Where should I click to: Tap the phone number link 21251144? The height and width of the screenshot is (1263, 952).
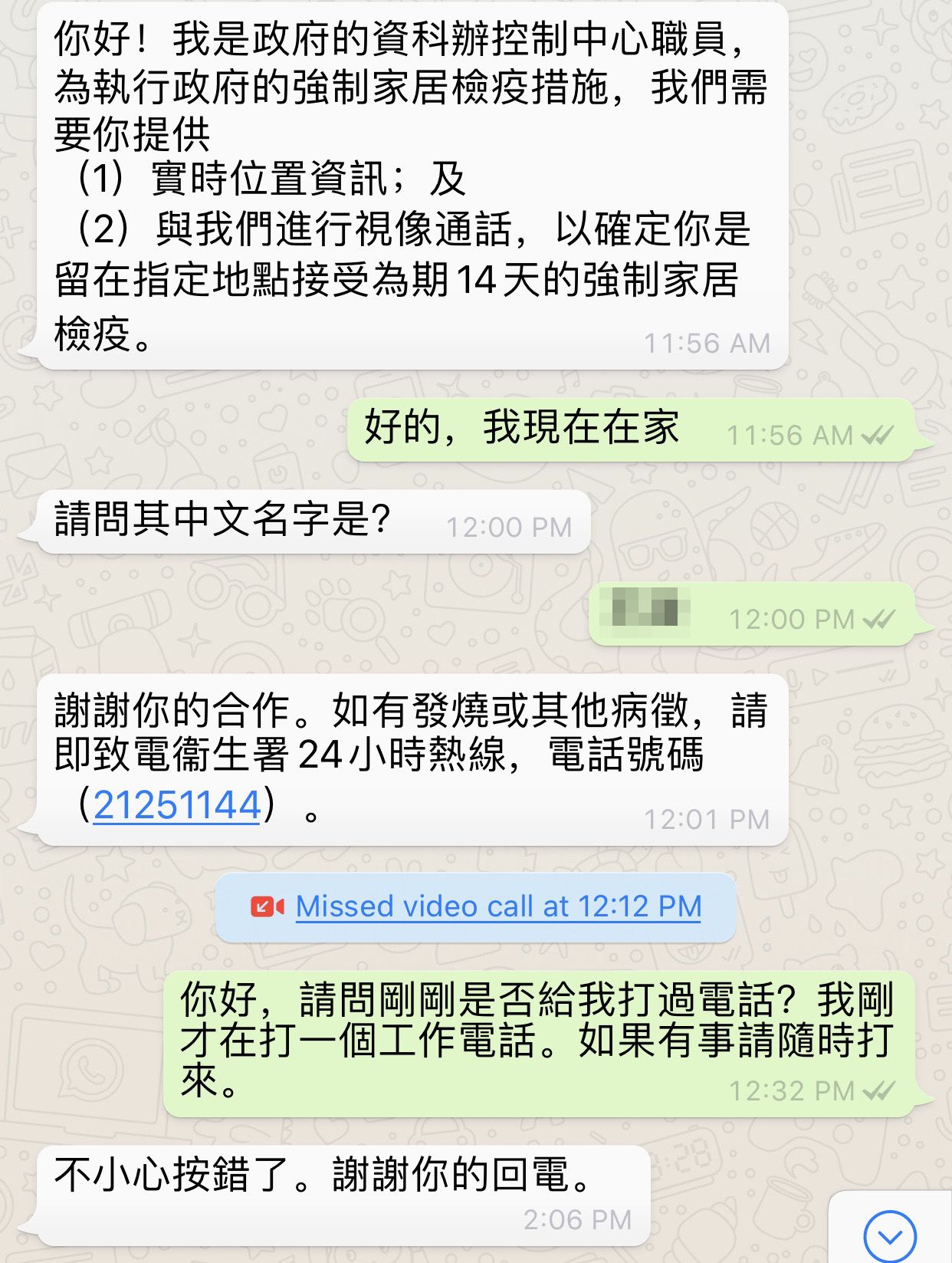tap(177, 805)
